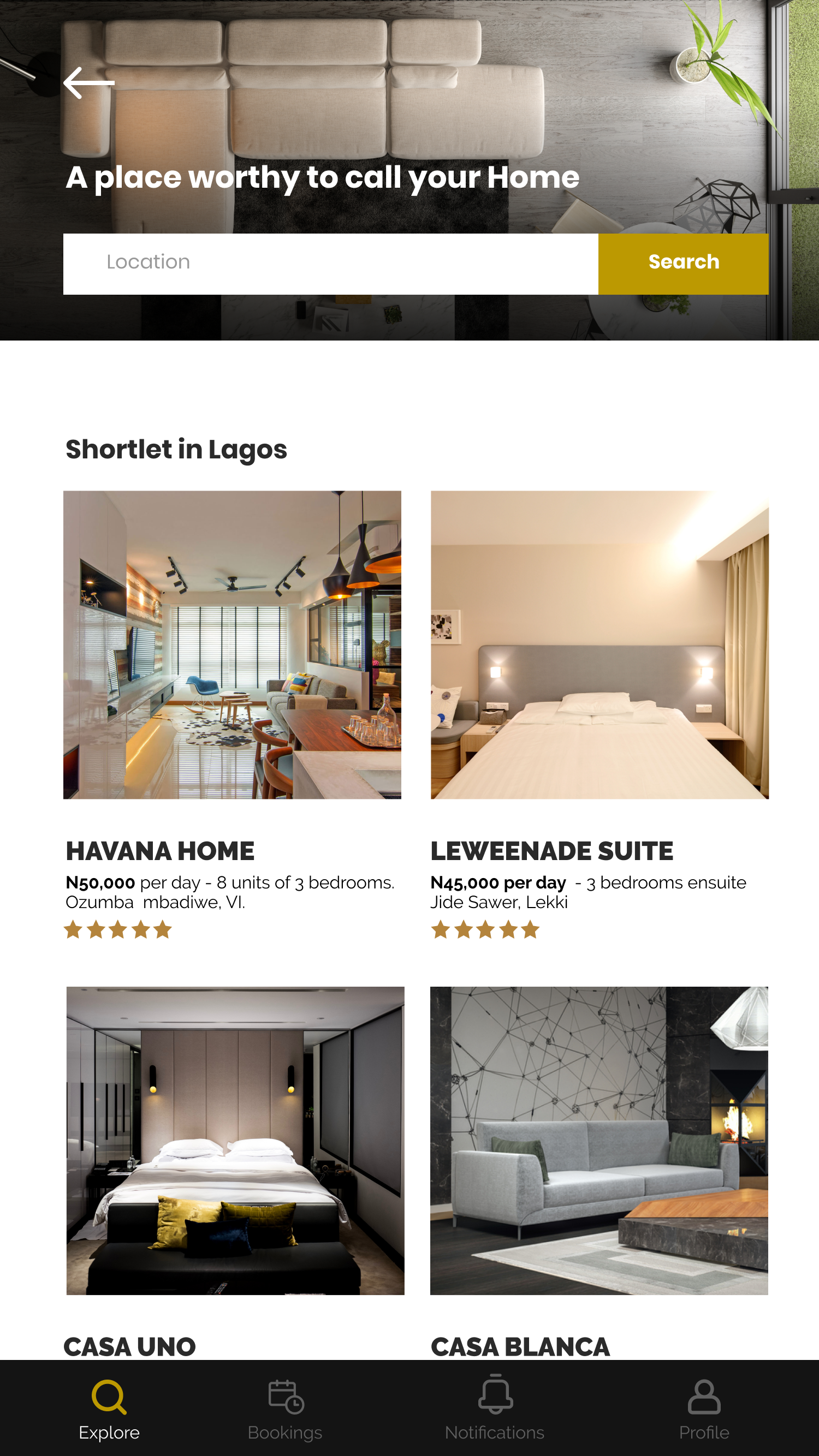Viewport: 819px width, 1456px height.
Task: Hit the Search button
Action: pos(682,264)
